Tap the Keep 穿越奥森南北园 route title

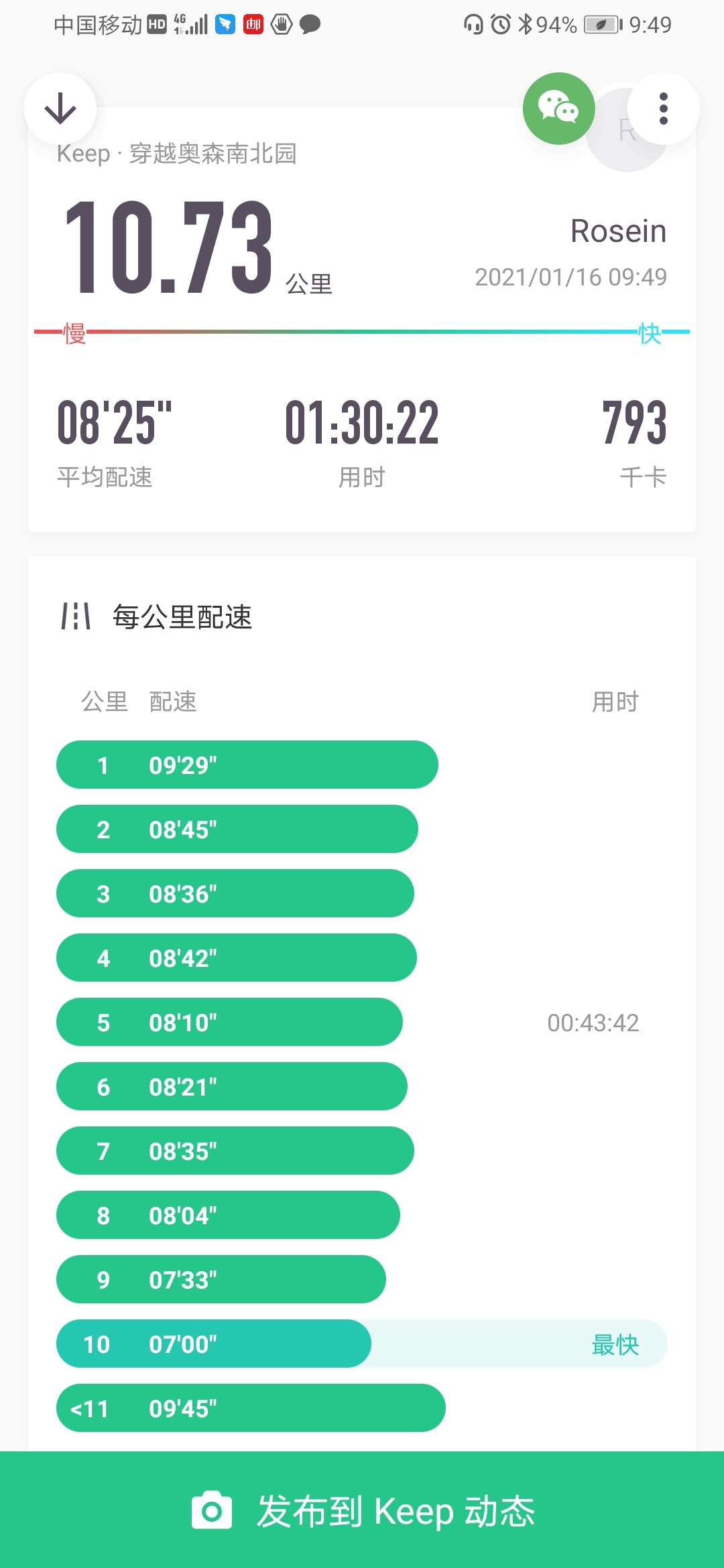pos(176,154)
